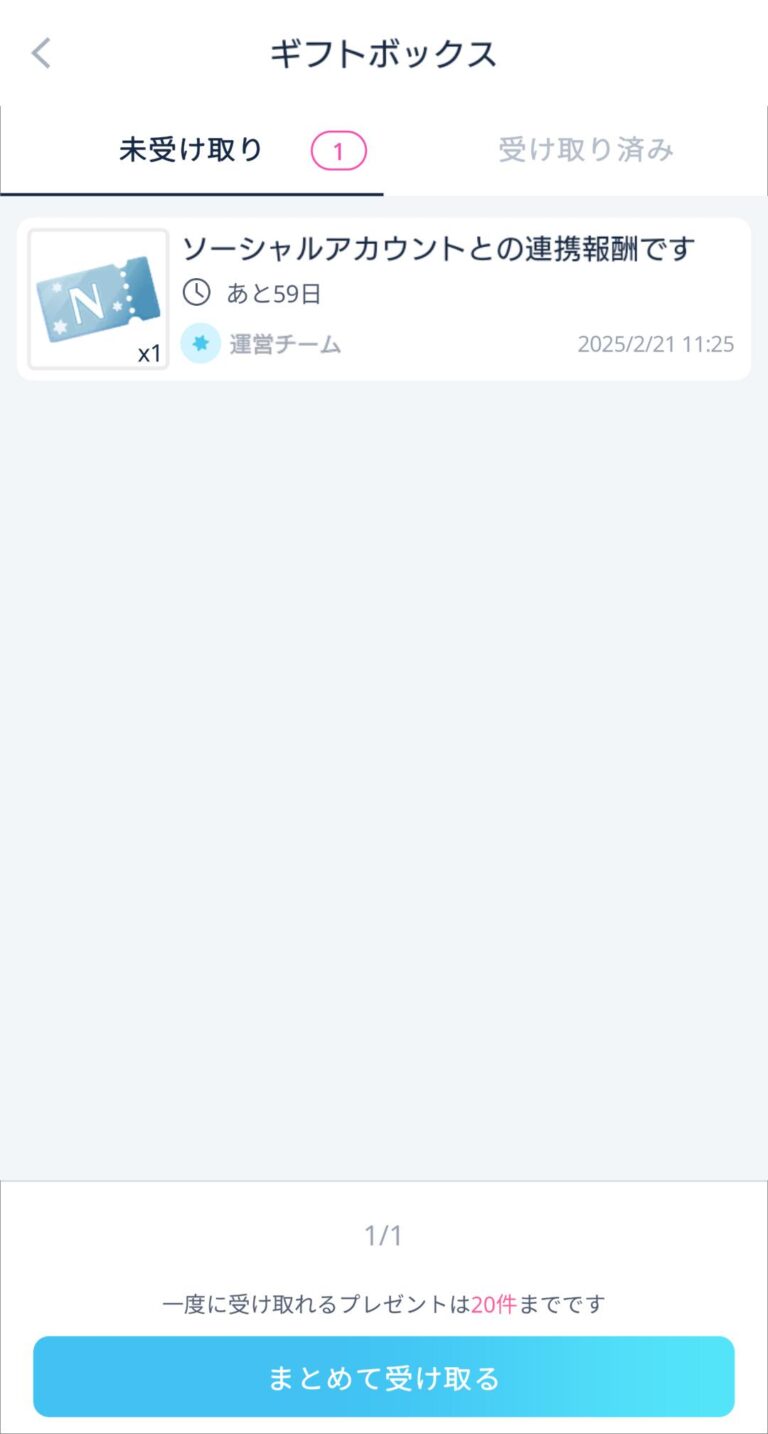Go back from the ギフトボックス screen

41,53
